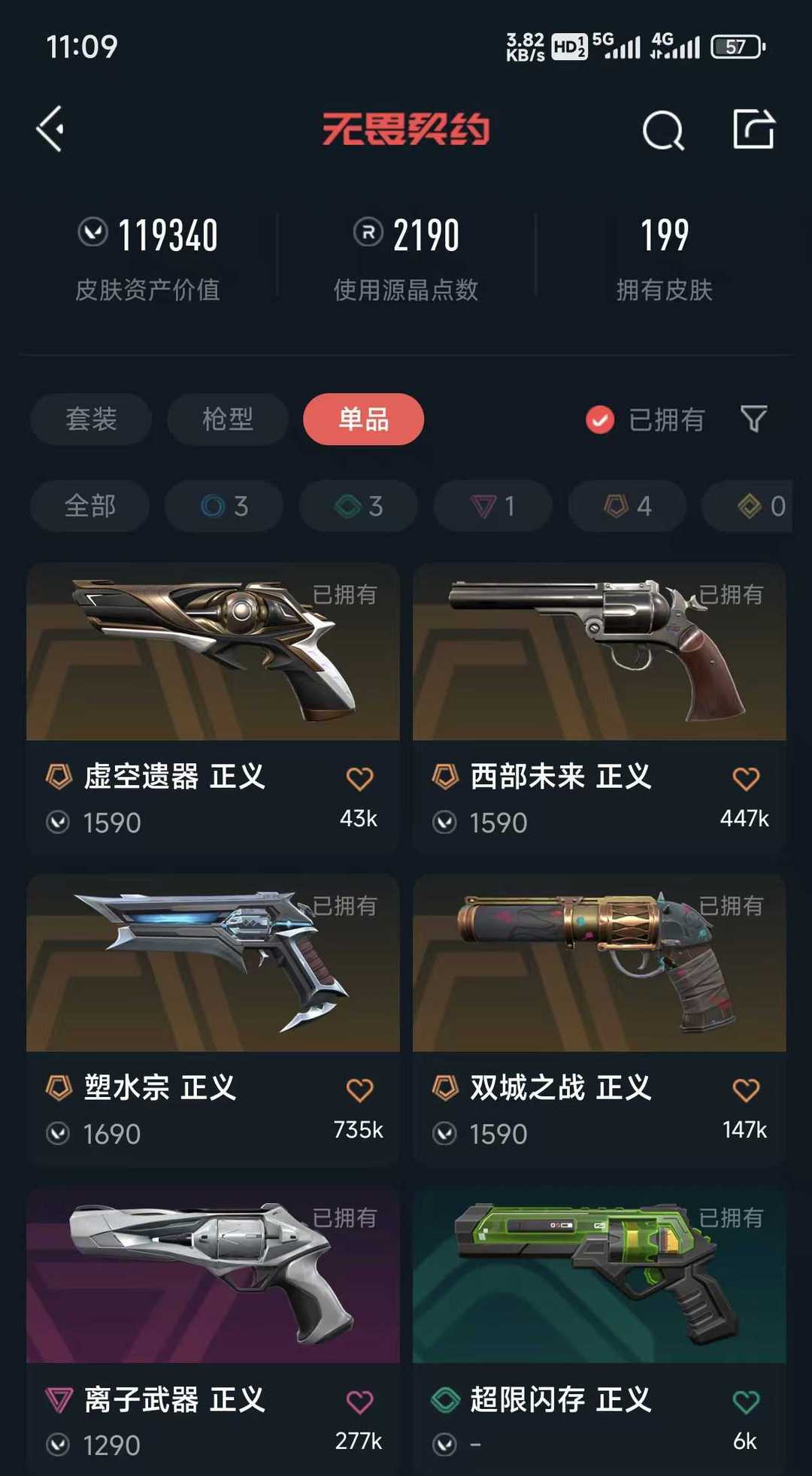Screen dimensions: 812x1476
Task: Filter by the green tier chip showing 3
Action: click(x=359, y=506)
